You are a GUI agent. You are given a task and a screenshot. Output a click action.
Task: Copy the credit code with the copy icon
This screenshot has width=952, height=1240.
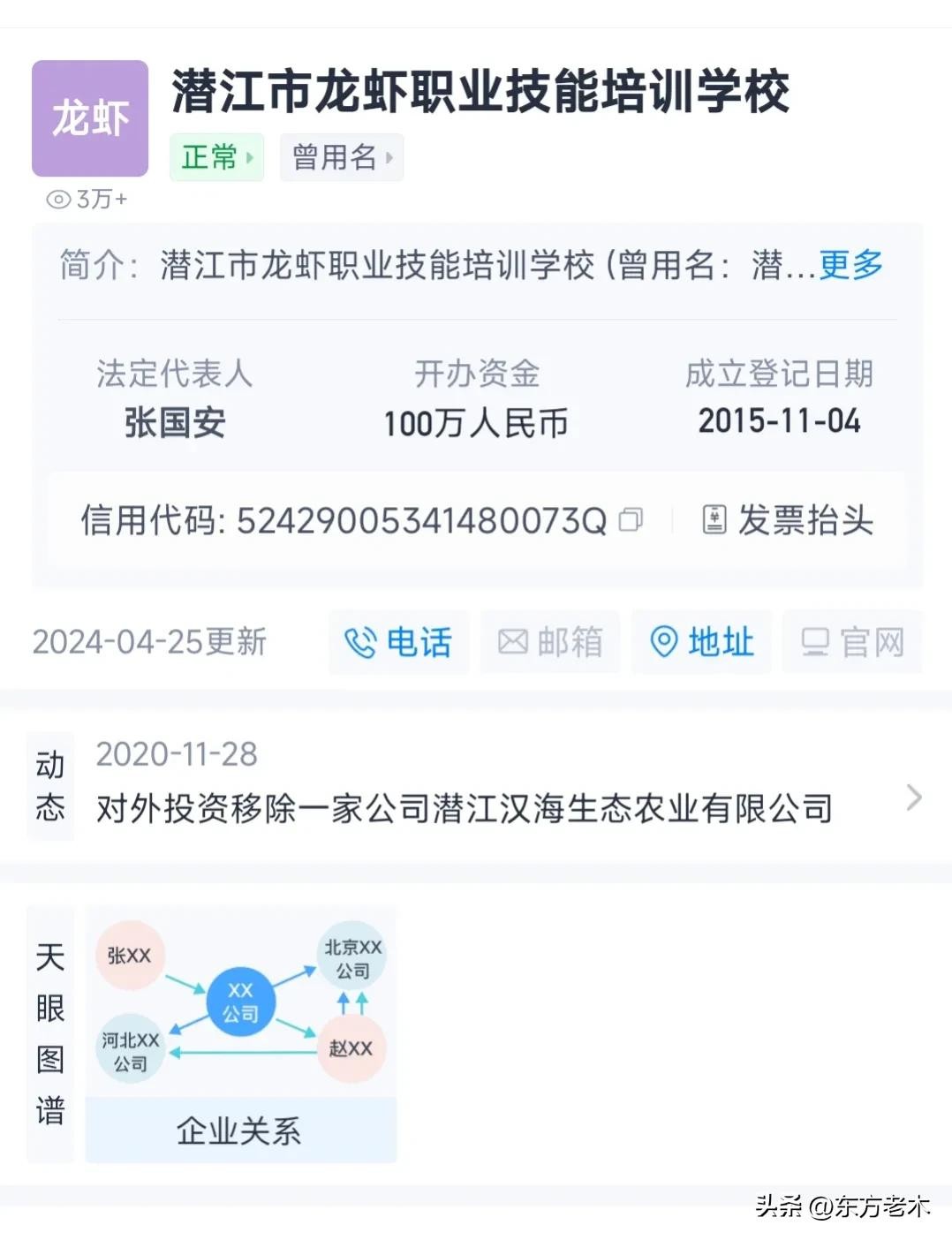(631, 520)
